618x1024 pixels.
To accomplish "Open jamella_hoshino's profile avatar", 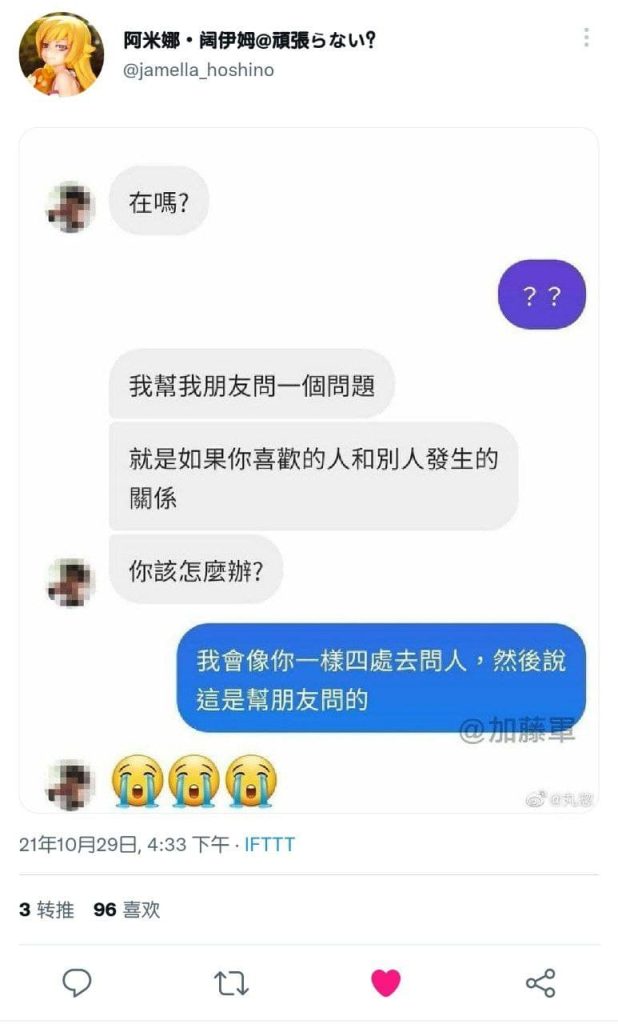I will tap(60, 54).
